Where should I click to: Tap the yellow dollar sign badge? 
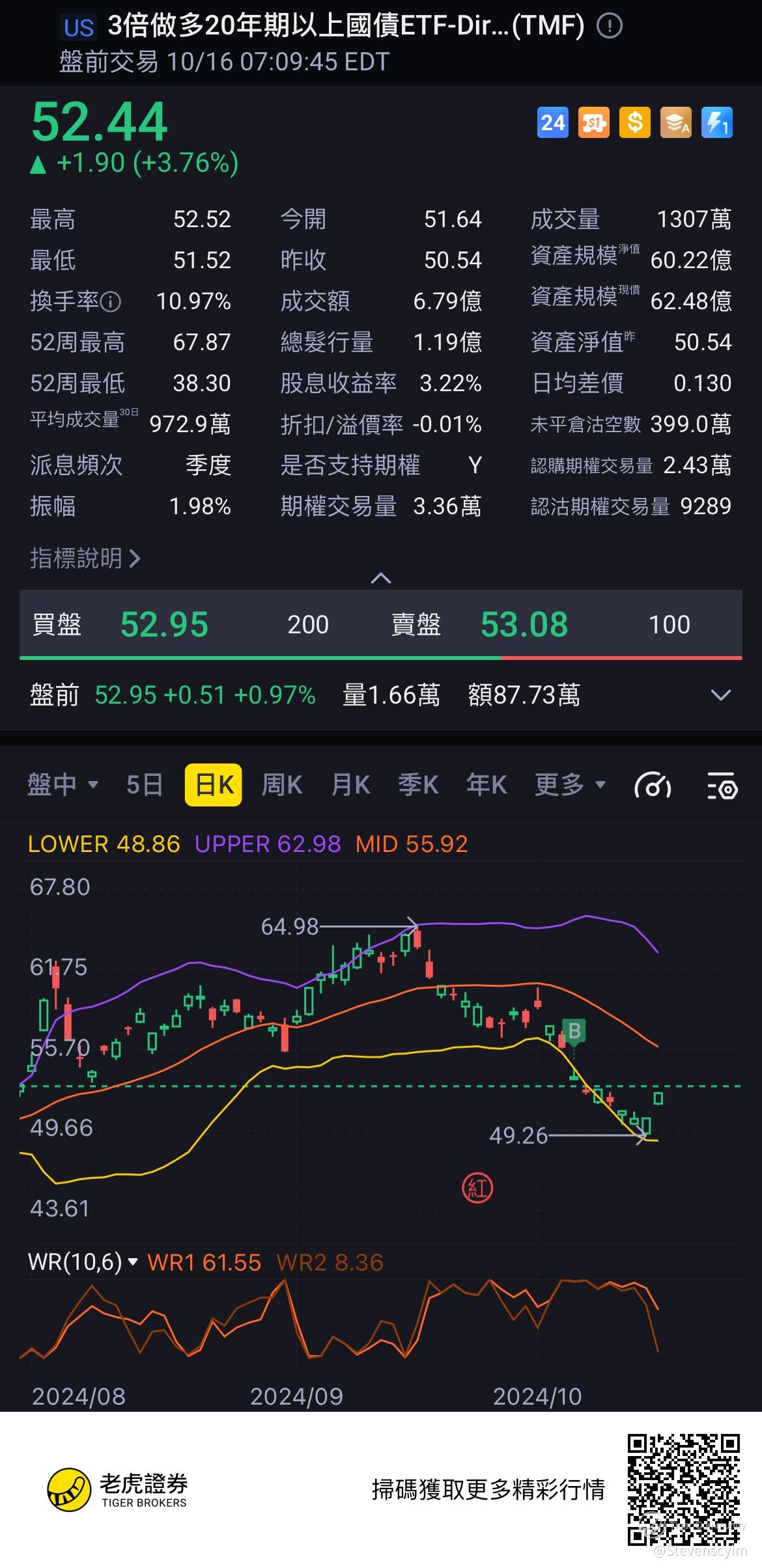pyautogui.click(x=634, y=122)
